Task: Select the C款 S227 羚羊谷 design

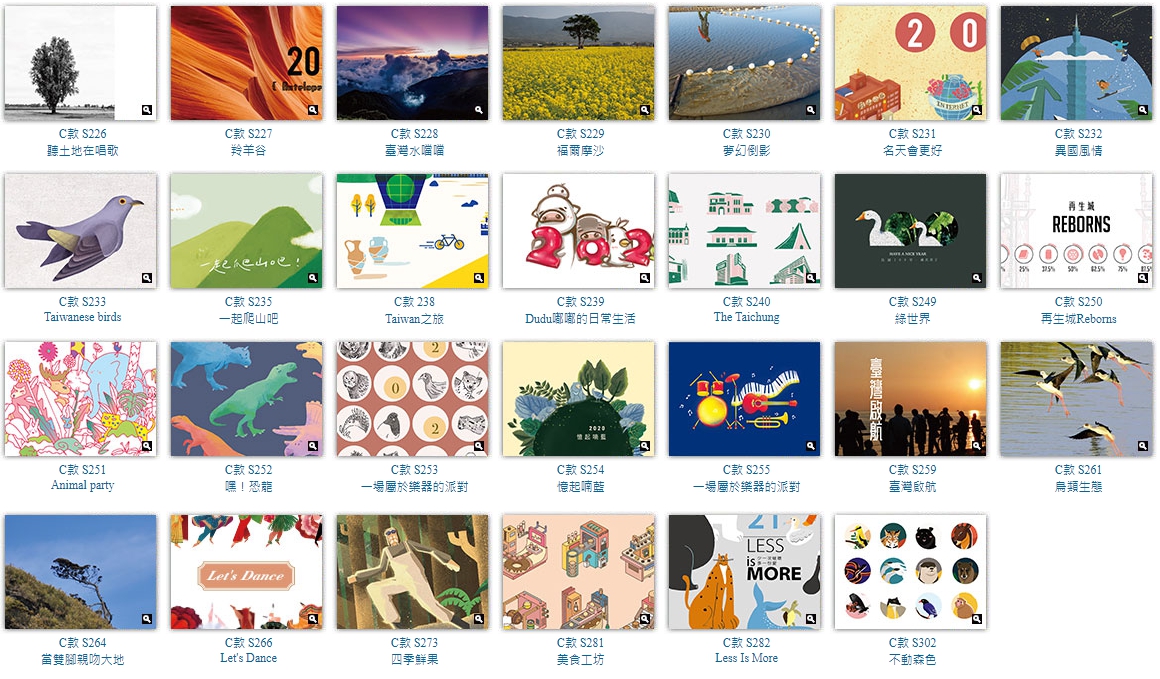Action: (246, 63)
